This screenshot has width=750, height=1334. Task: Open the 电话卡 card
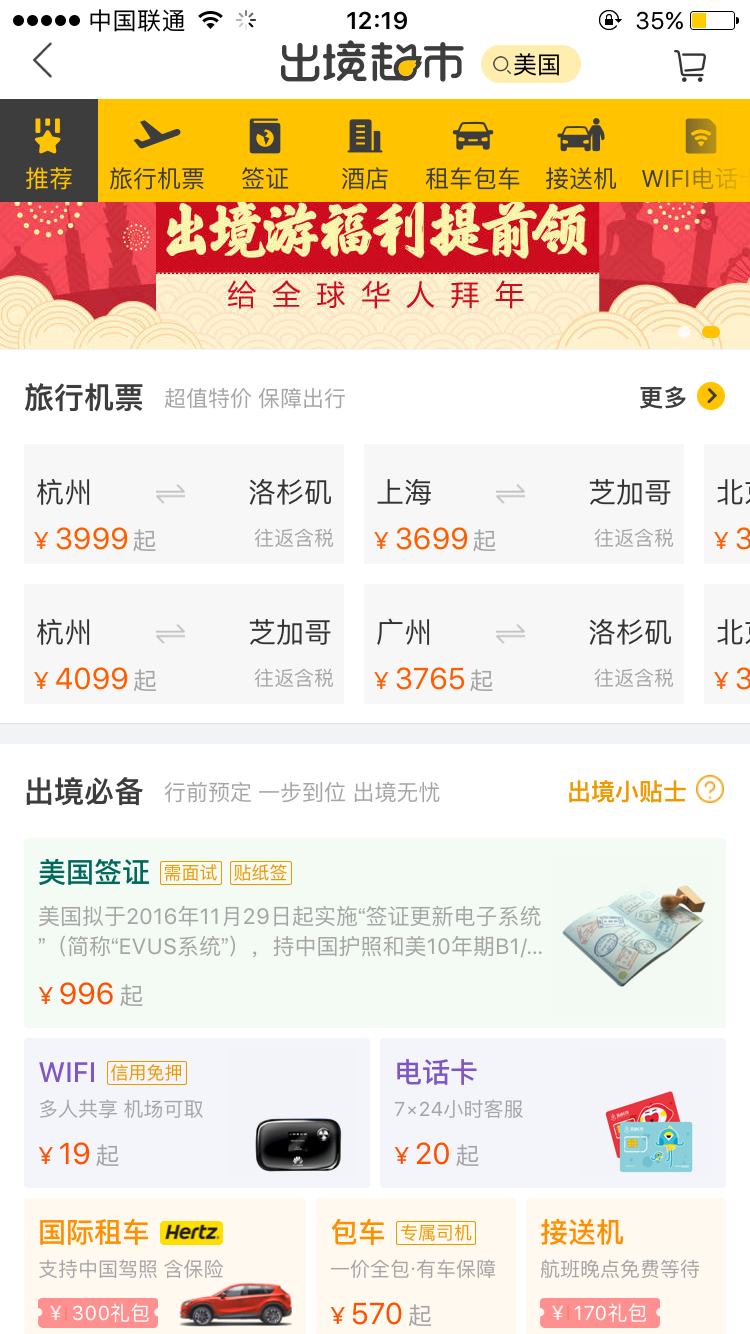pyautogui.click(x=553, y=1113)
